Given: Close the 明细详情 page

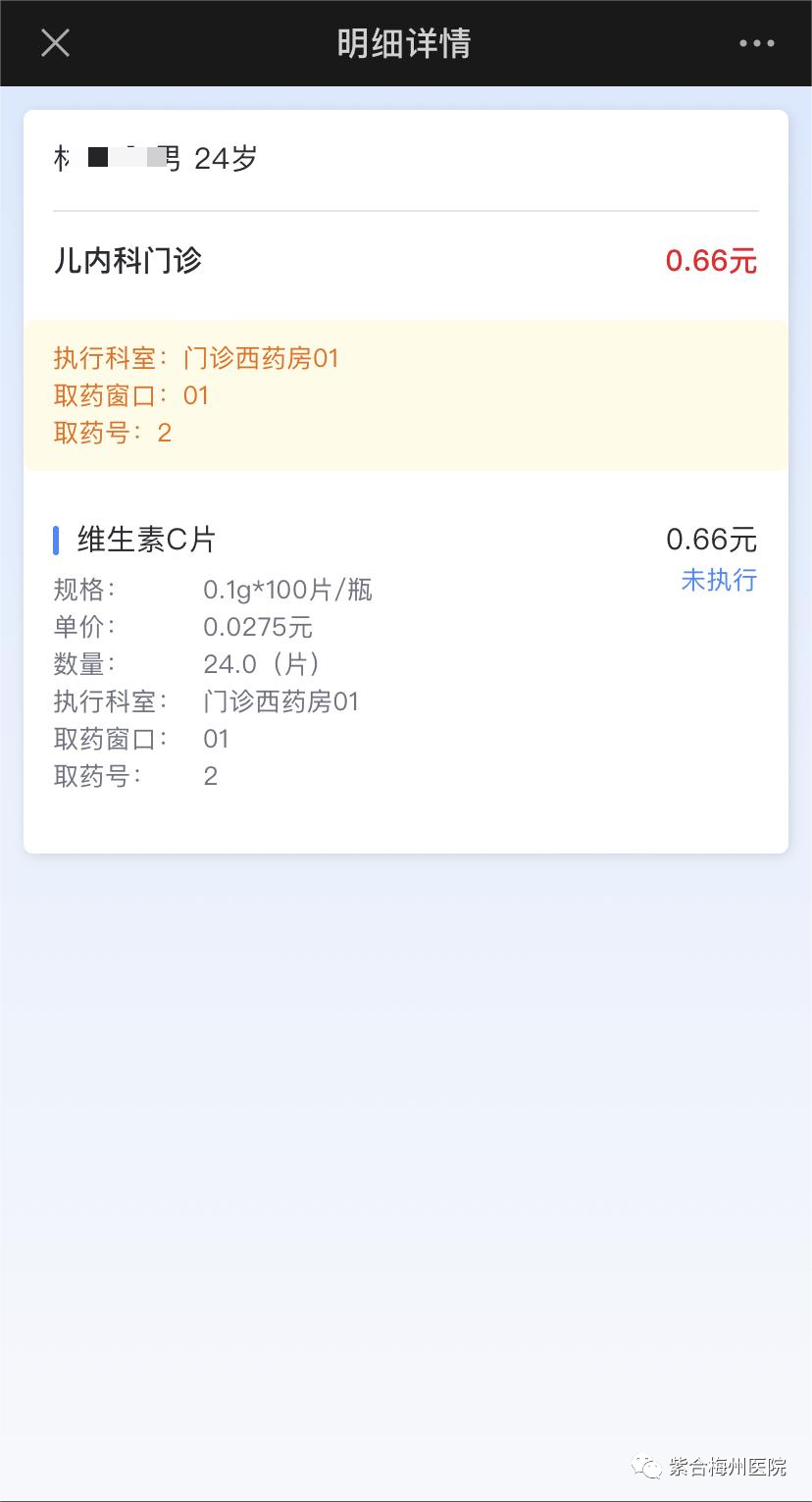Looking at the screenshot, I should pyautogui.click(x=55, y=43).
